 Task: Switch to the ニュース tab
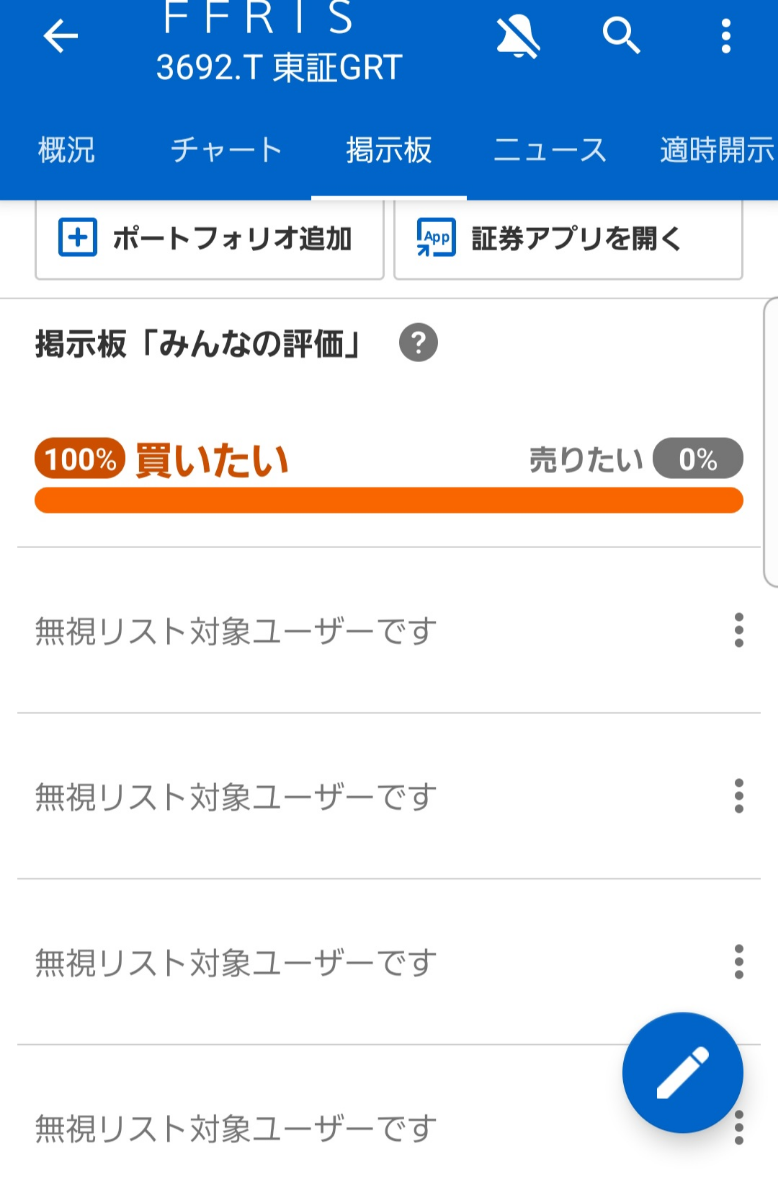[549, 151]
